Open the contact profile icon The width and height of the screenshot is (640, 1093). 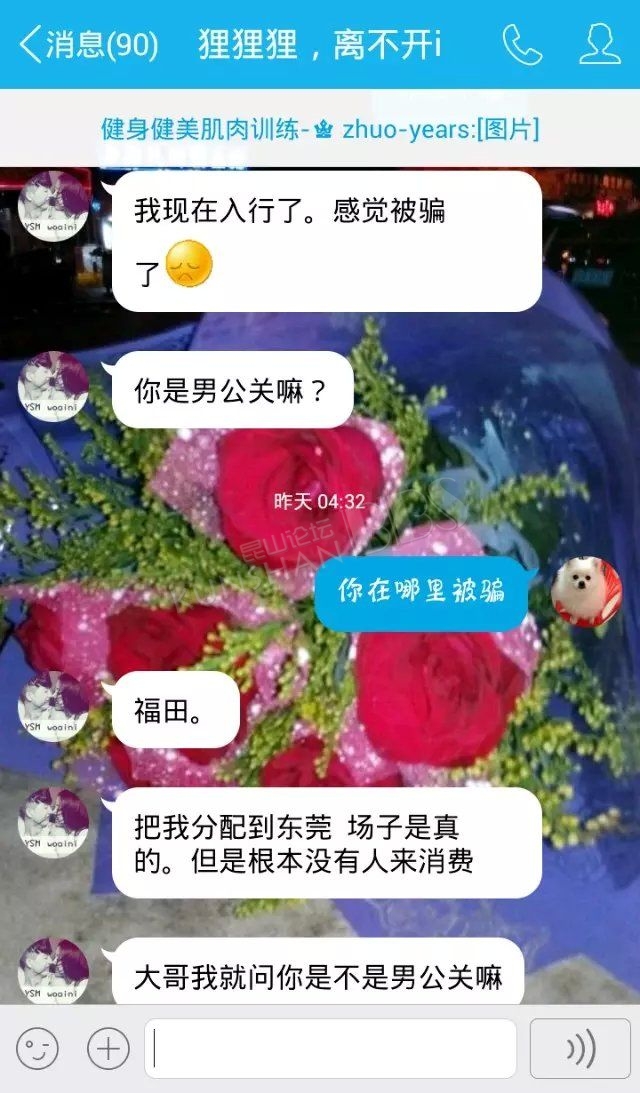tap(600, 44)
